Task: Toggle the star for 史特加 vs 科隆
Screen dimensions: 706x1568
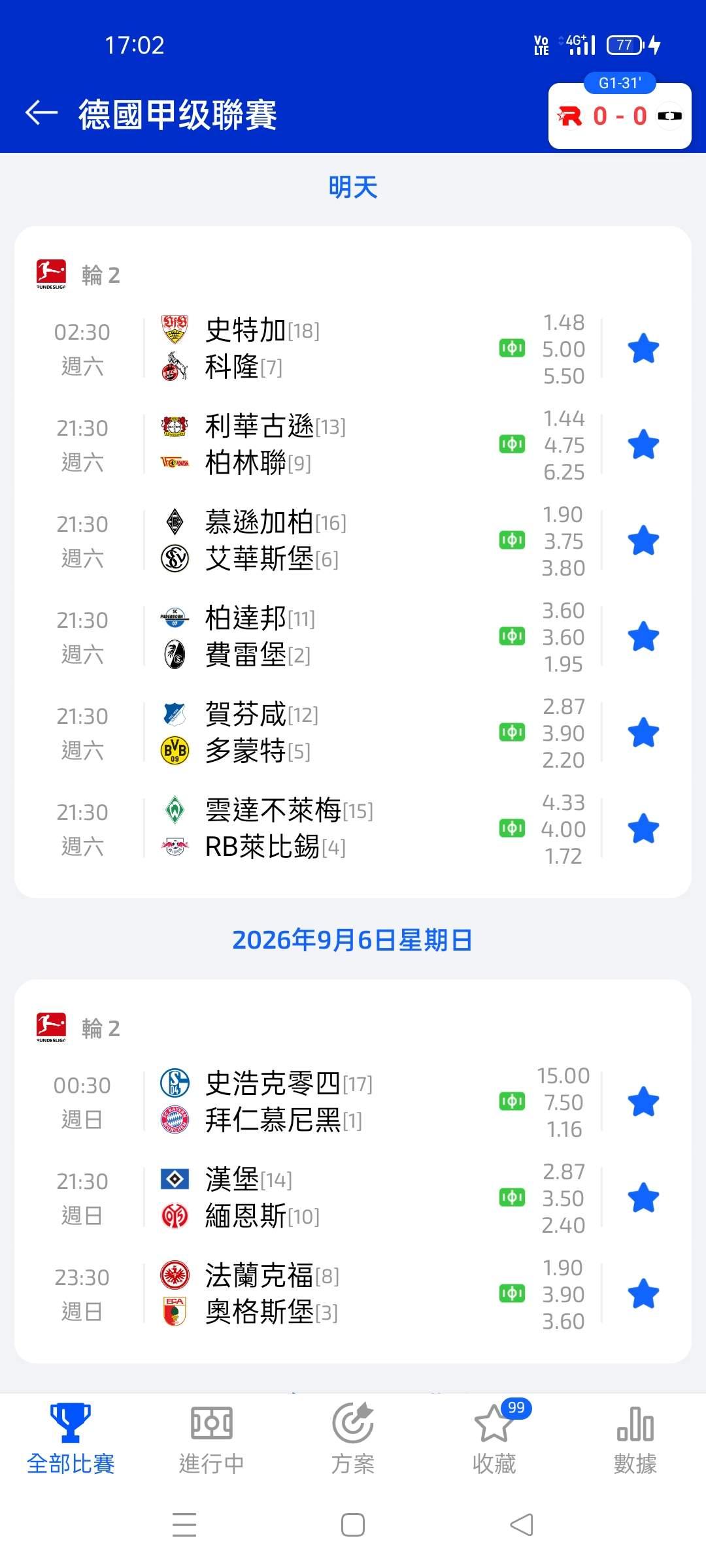Action: click(643, 349)
